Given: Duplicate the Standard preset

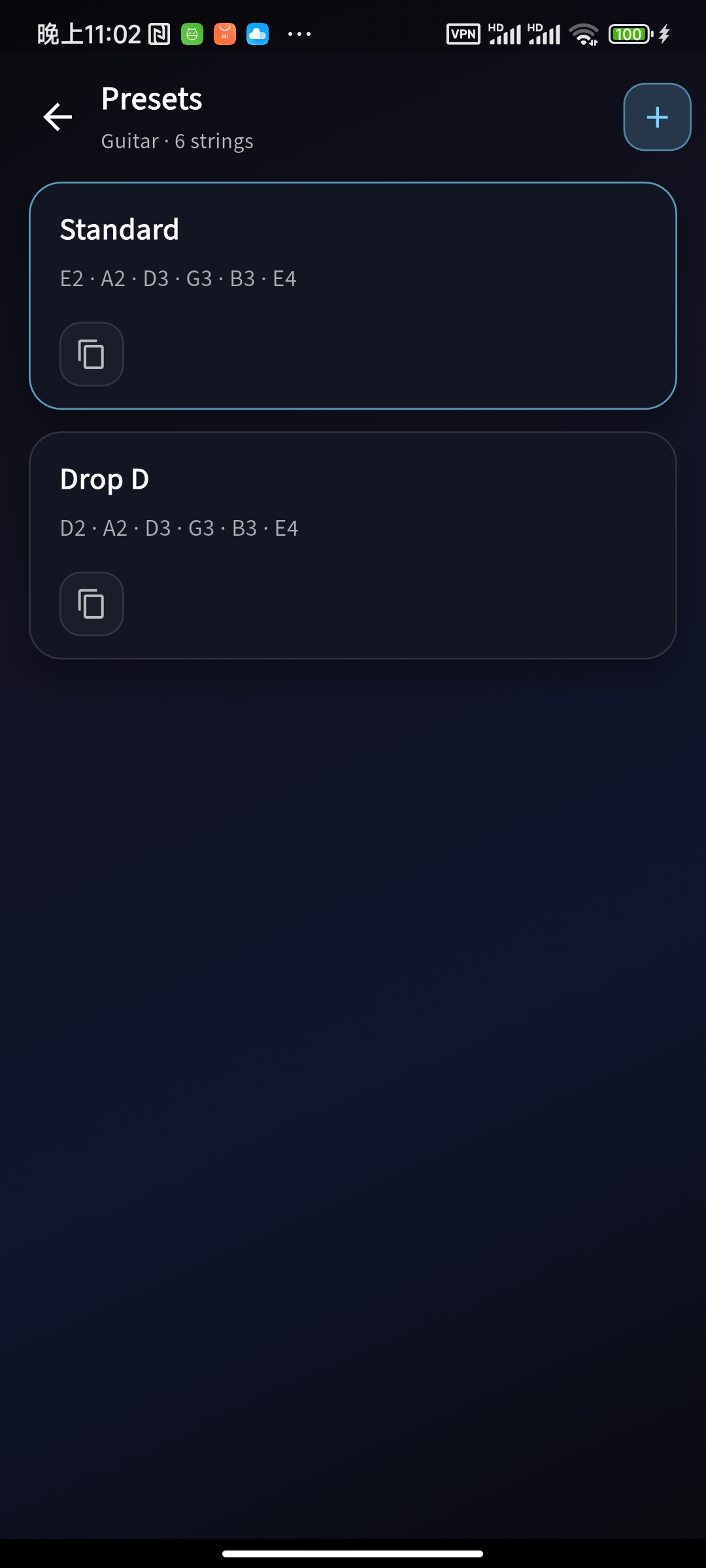Looking at the screenshot, I should [x=92, y=354].
